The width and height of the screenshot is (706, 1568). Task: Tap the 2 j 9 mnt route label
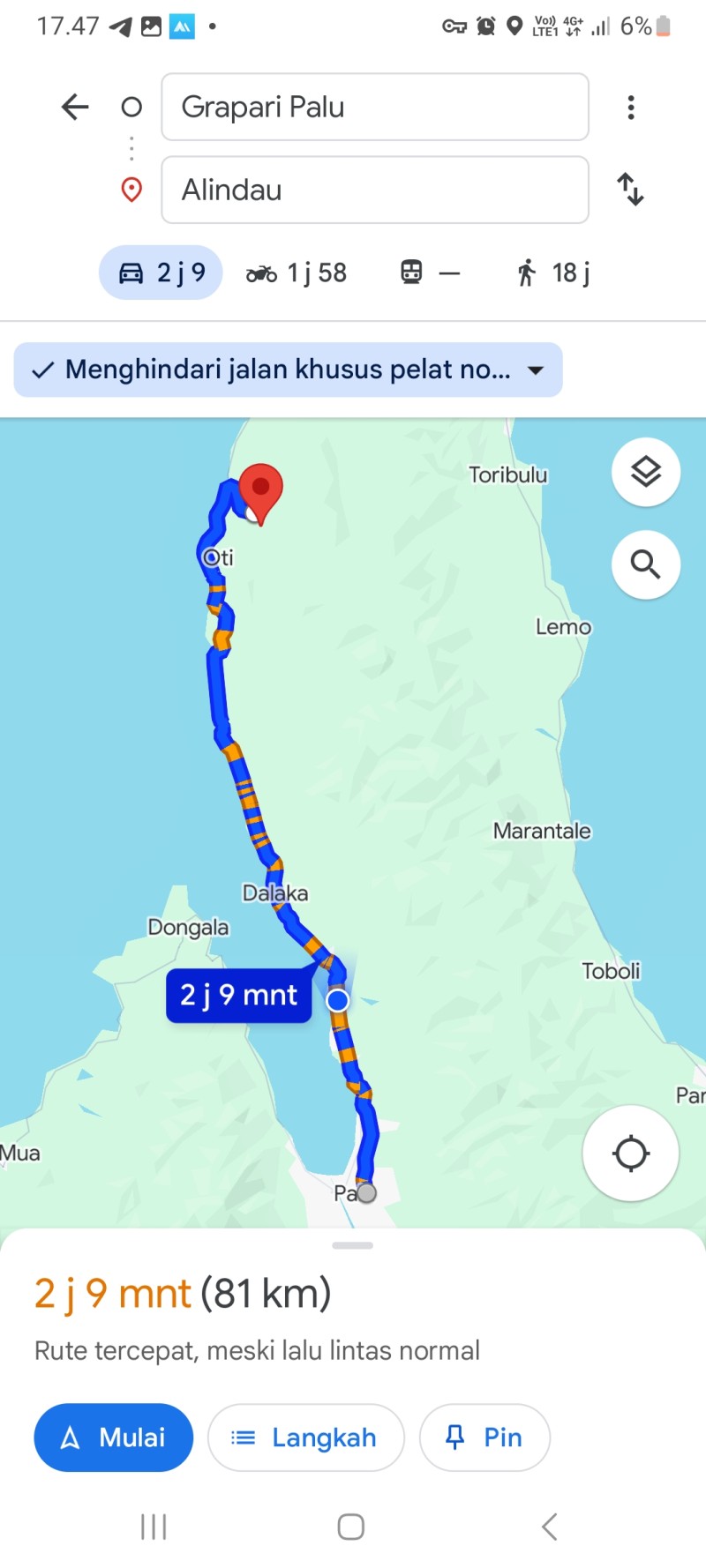click(x=239, y=995)
